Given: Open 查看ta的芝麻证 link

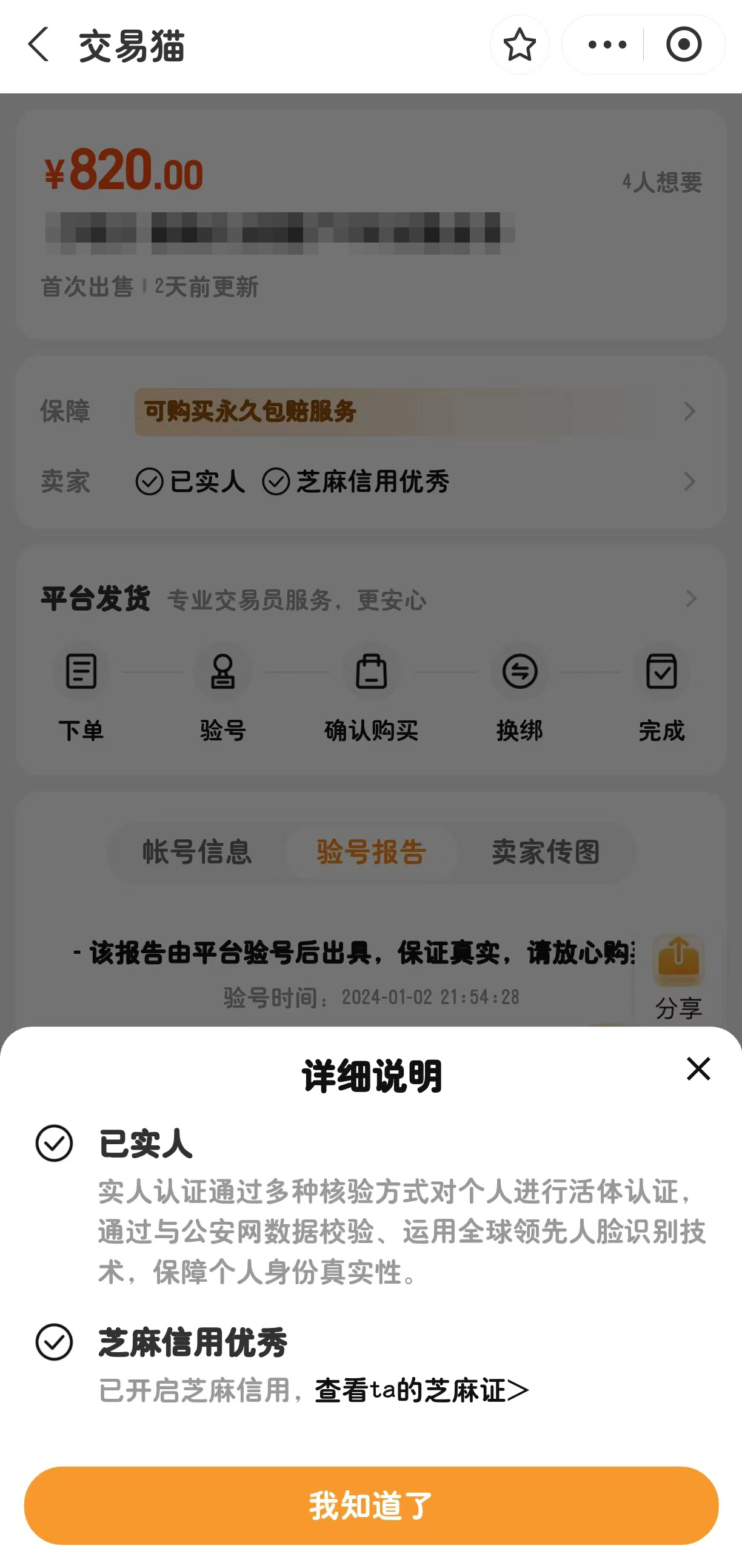Looking at the screenshot, I should (421, 1391).
